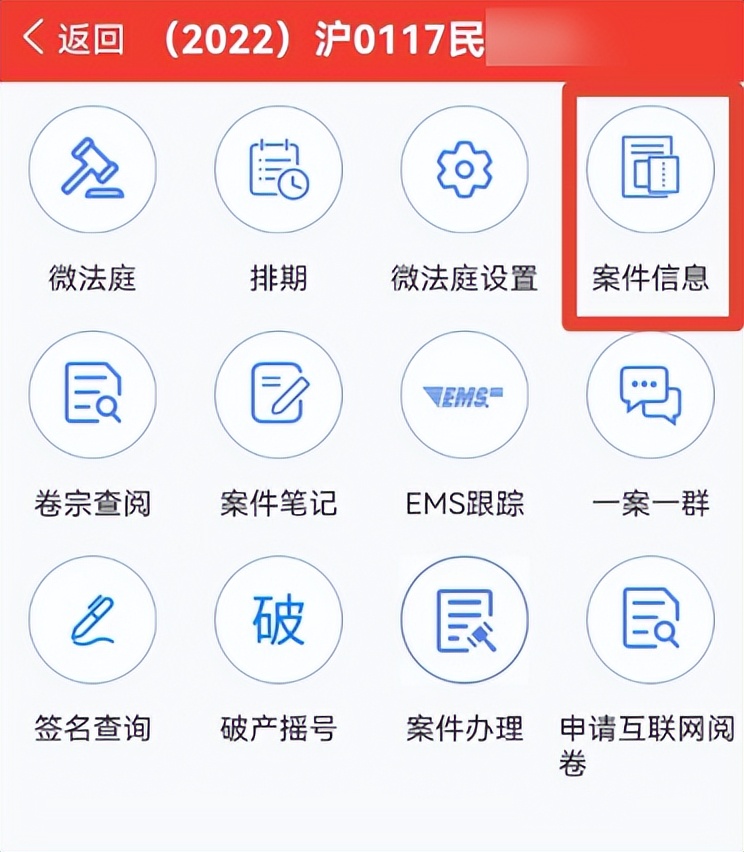Select the 排期 scheduling calendar icon
Screen dimensions: 744x852
[278, 169]
